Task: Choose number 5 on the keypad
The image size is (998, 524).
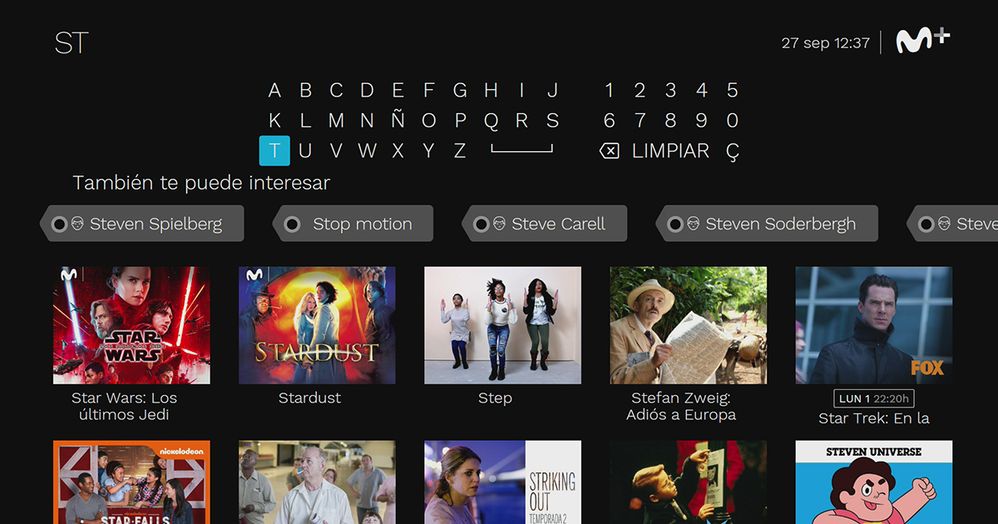Action: 732,91
